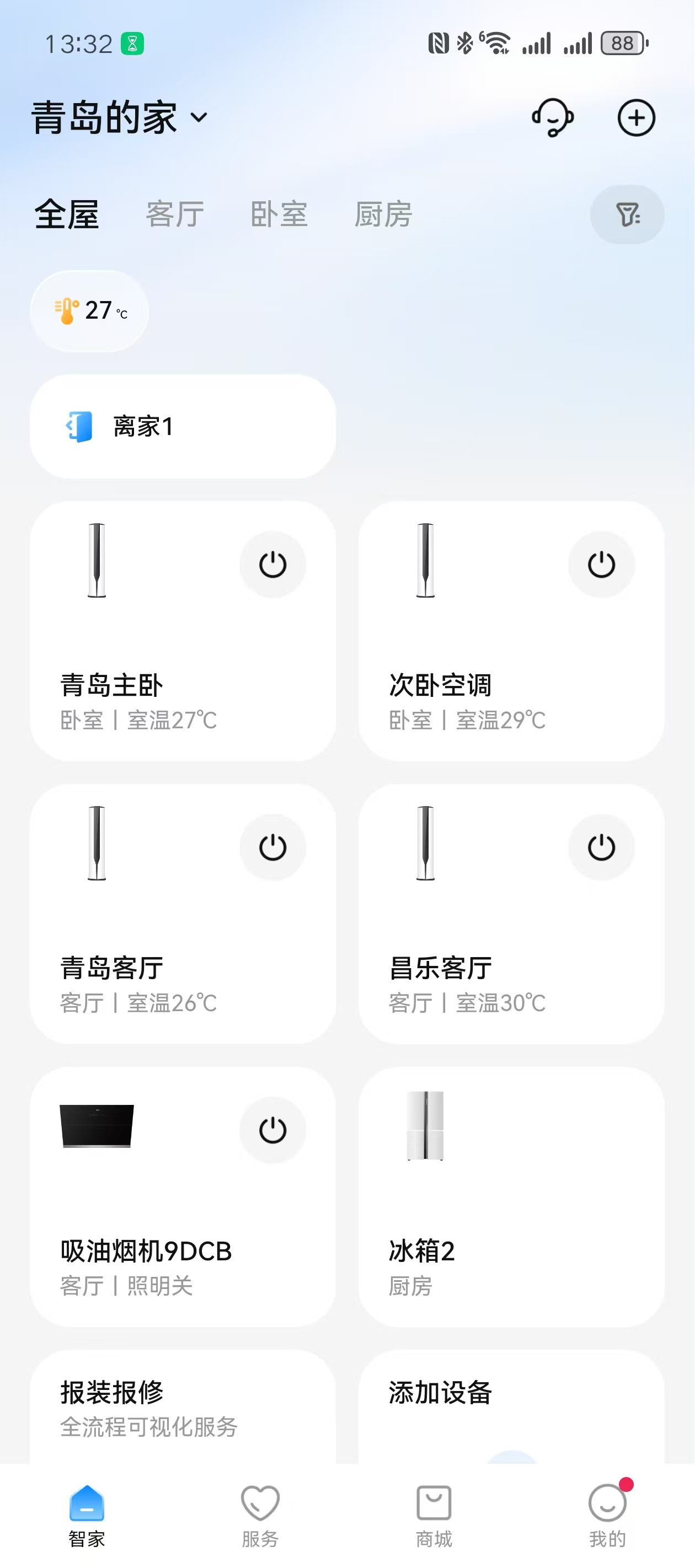Image resolution: width=695 pixels, height=1568 pixels.
Task: Expand the 青岛的家 home selector
Action: click(119, 117)
